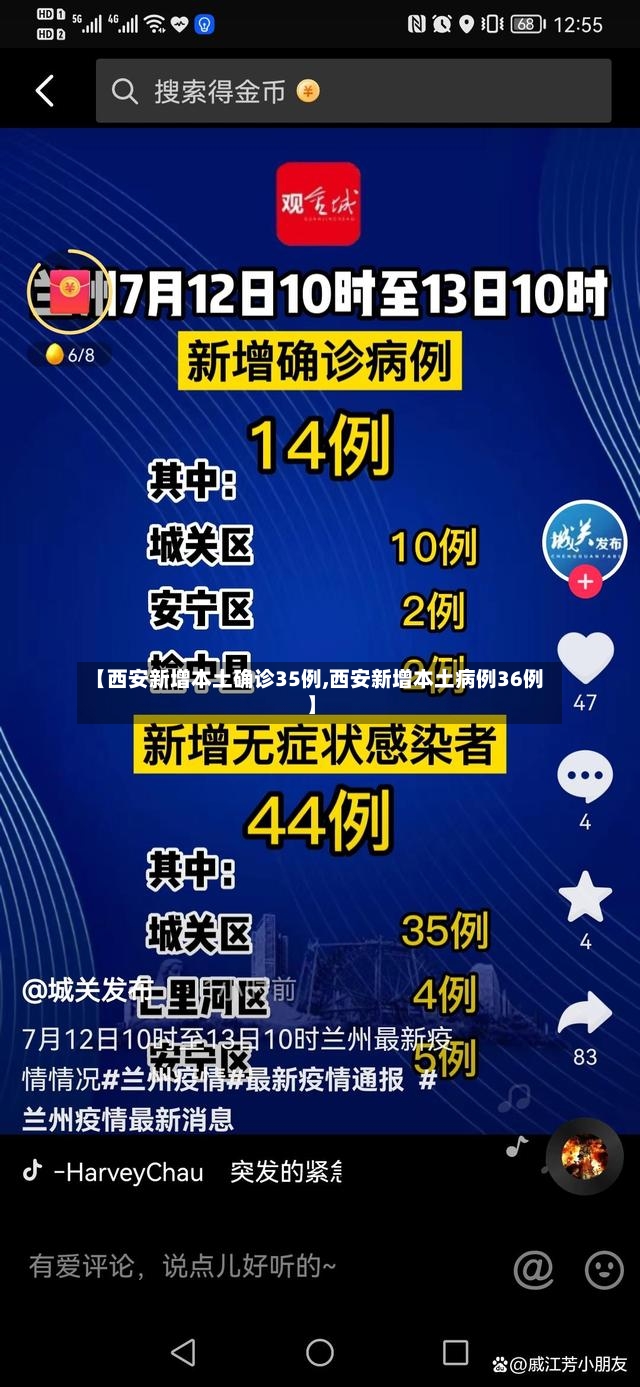Open the comments bubble

pyautogui.click(x=585, y=778)
